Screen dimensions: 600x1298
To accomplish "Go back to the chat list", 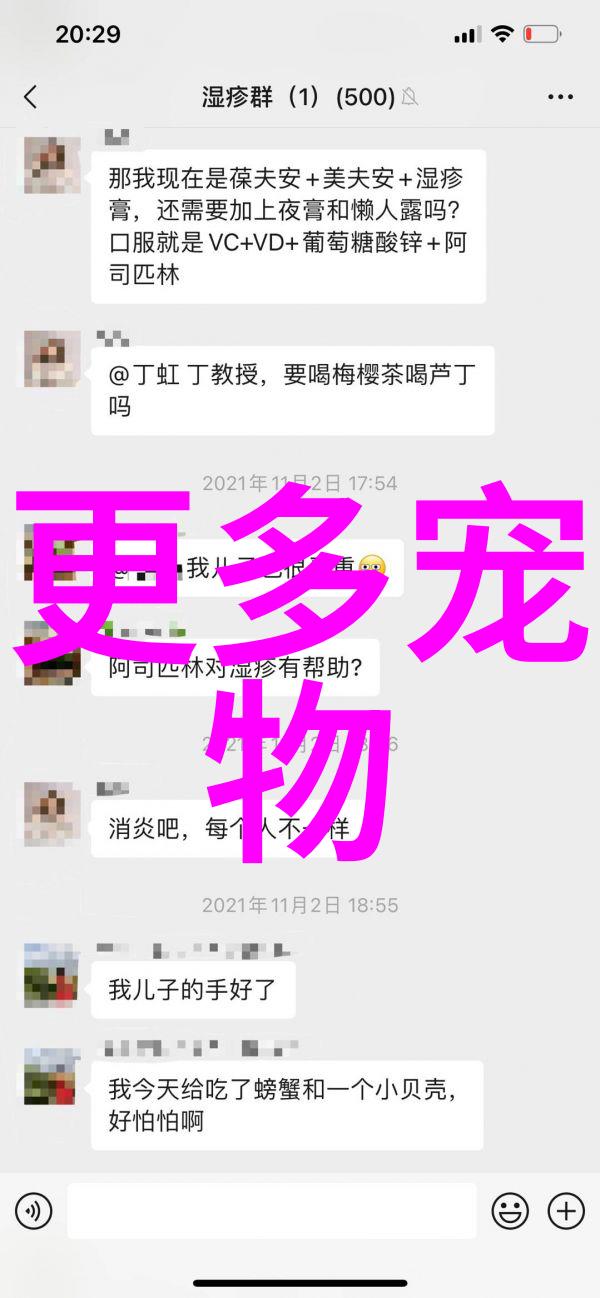I will [x=30, y=97].
